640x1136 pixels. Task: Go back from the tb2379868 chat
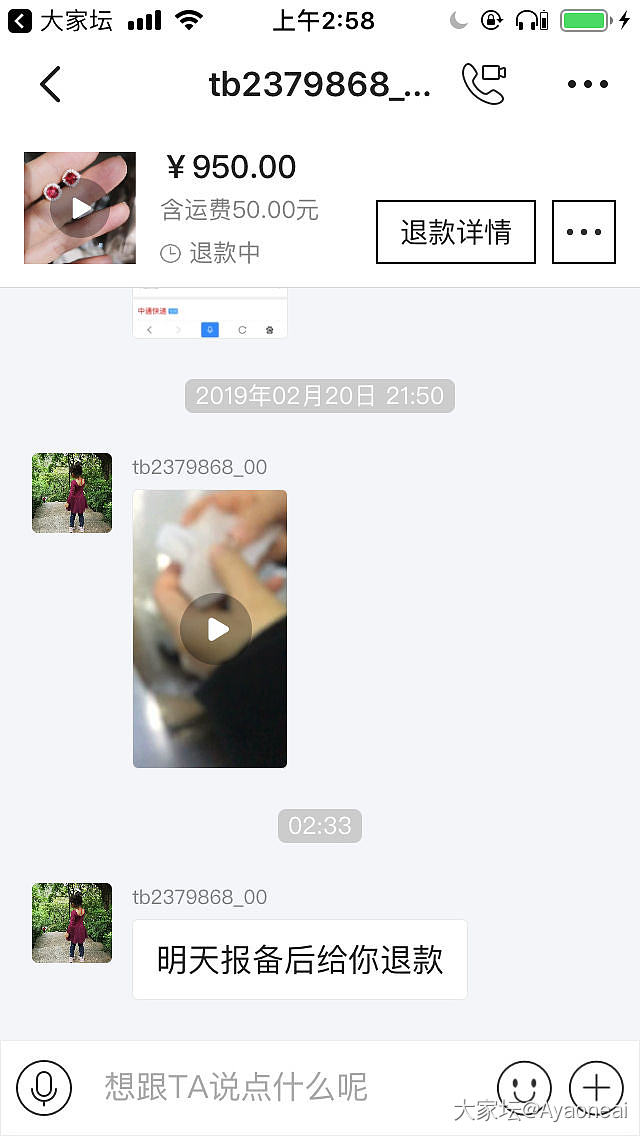click(50, 85)
